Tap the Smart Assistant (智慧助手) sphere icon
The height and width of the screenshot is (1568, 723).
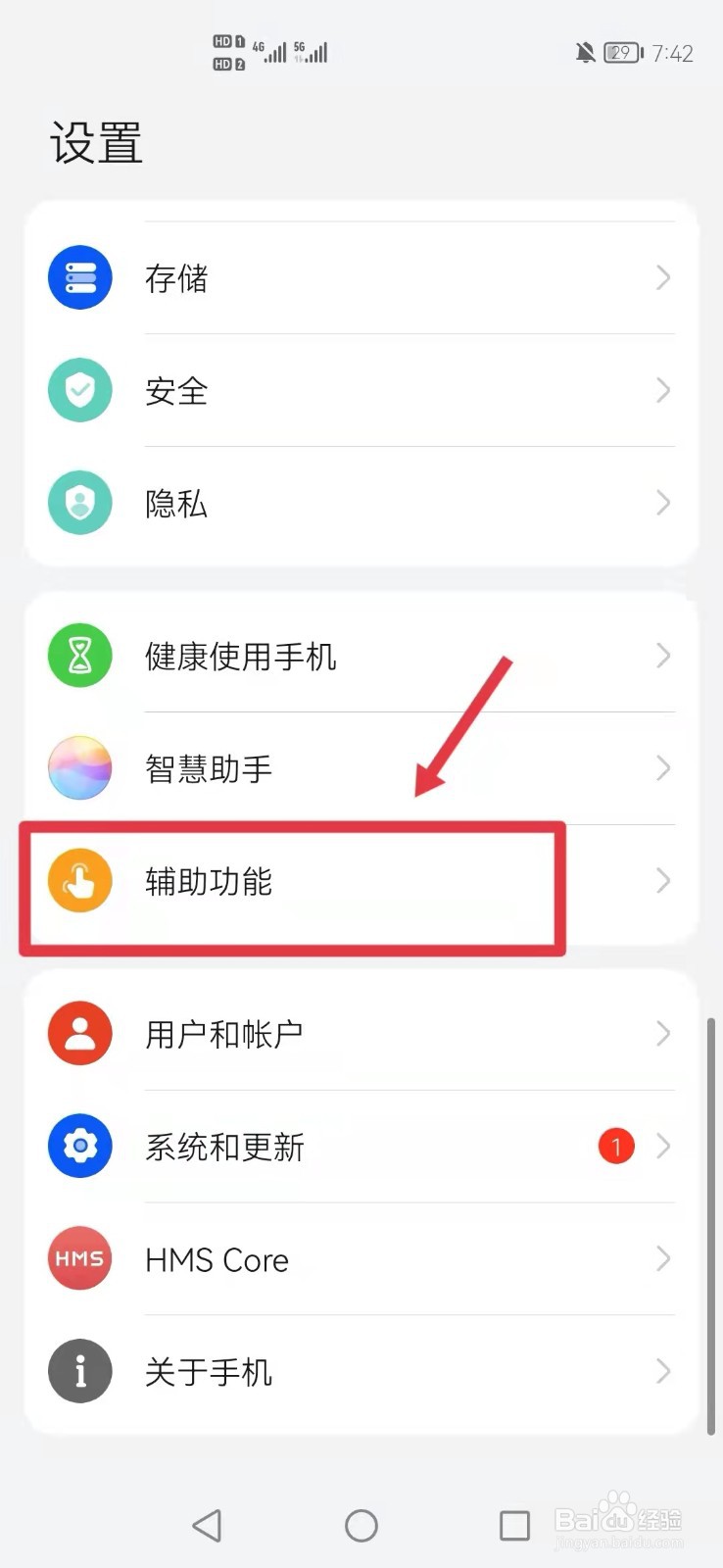click(79, 767)
